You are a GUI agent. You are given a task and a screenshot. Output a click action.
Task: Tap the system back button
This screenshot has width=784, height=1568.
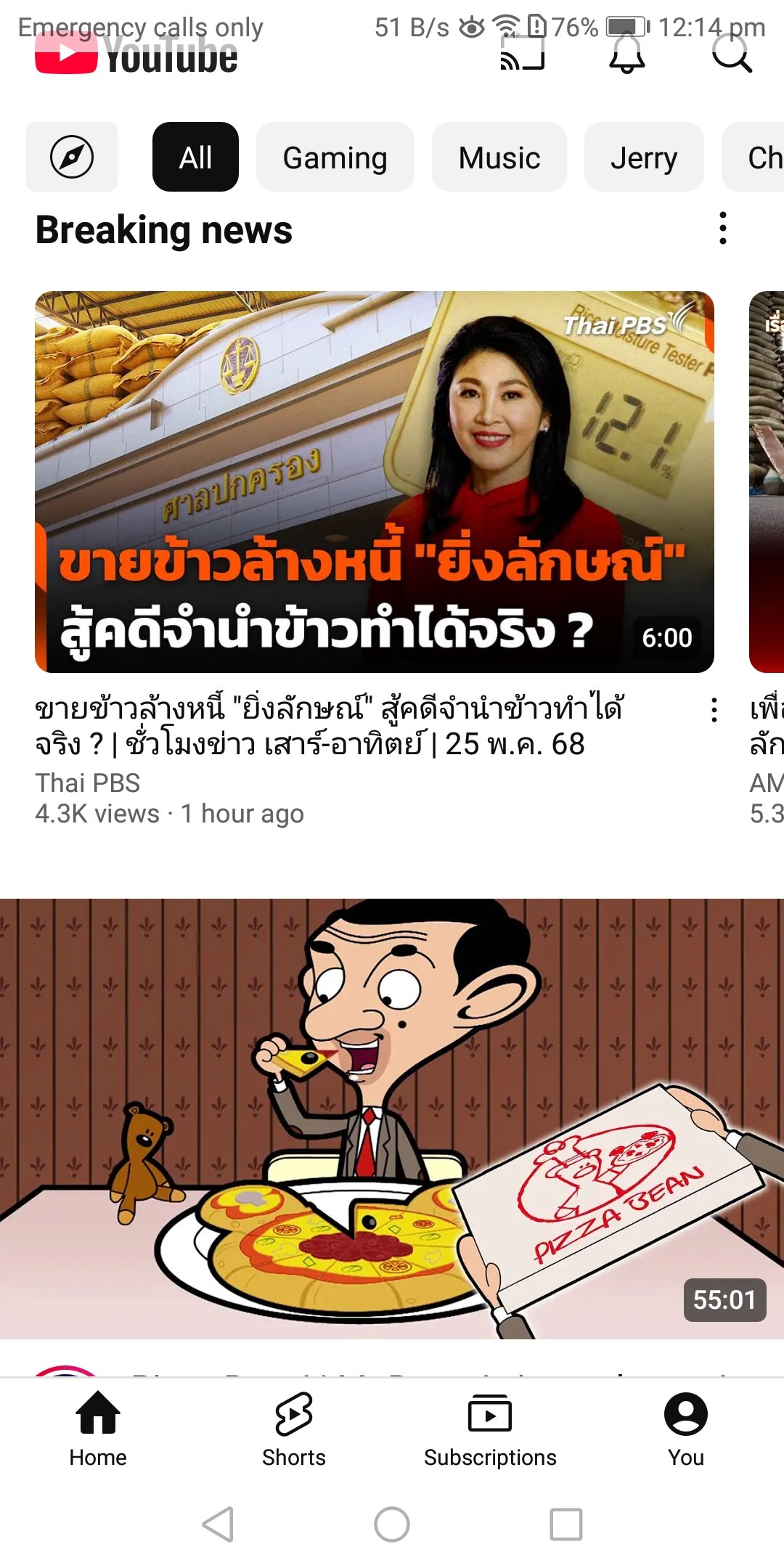[x=218, y=1524]
